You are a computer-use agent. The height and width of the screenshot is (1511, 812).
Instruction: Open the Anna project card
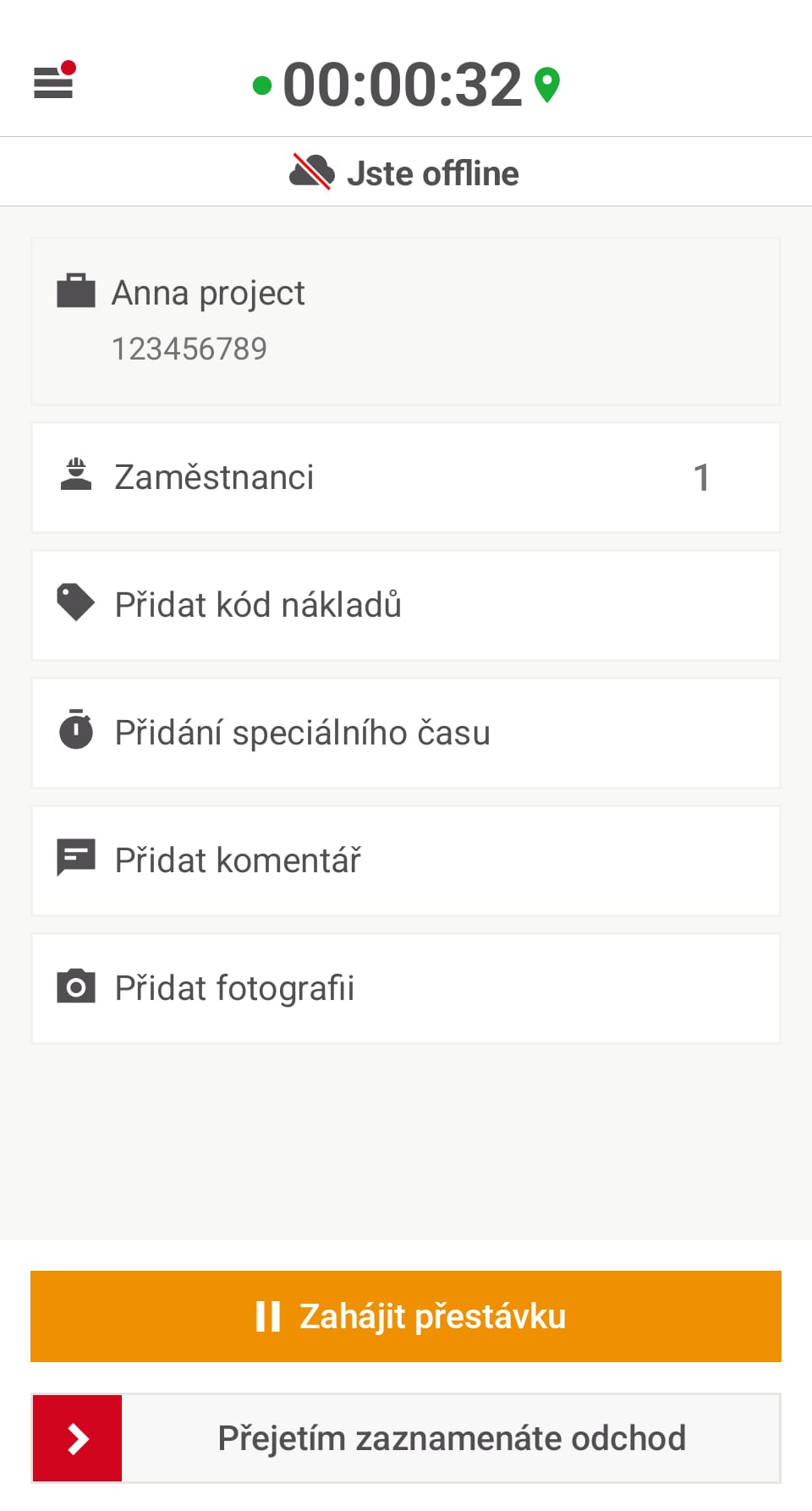(x=405, y=321)
